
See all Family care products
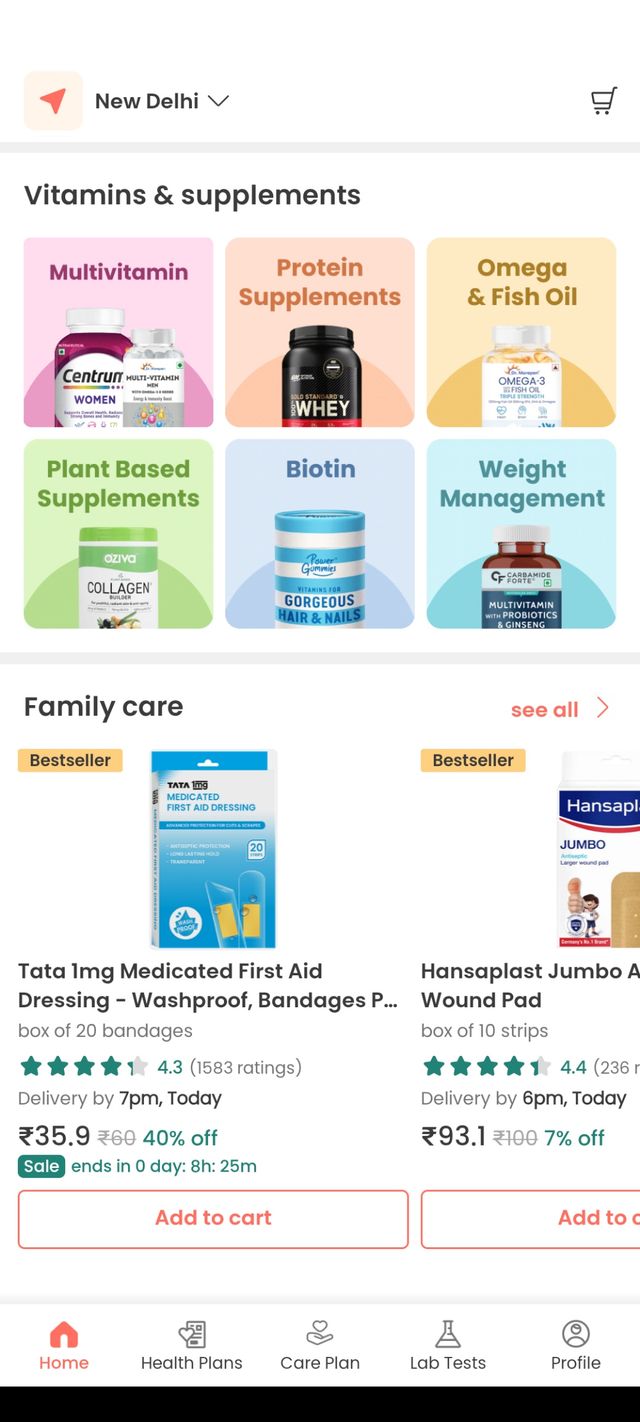559,709
